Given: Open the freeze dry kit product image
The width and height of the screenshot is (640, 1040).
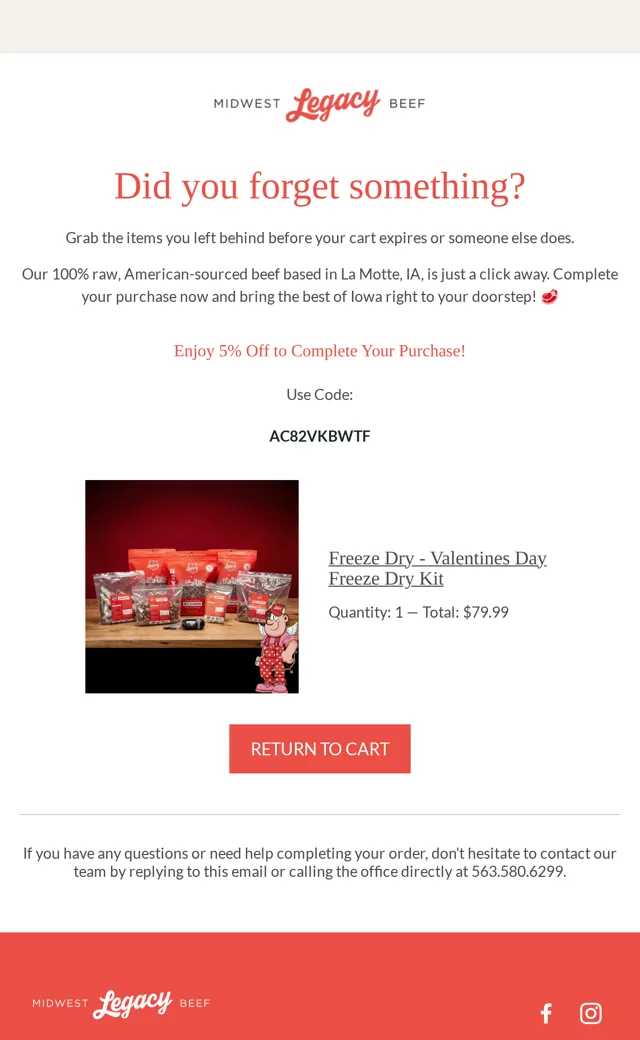Looking at the screenshot, I should click(192, 586).
